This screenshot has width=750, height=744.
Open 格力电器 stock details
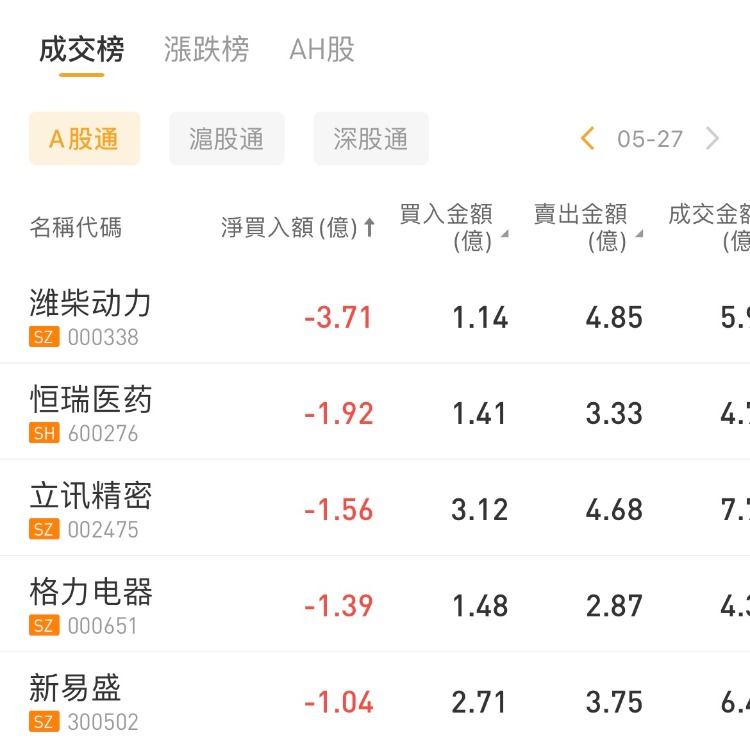(90, 603)
